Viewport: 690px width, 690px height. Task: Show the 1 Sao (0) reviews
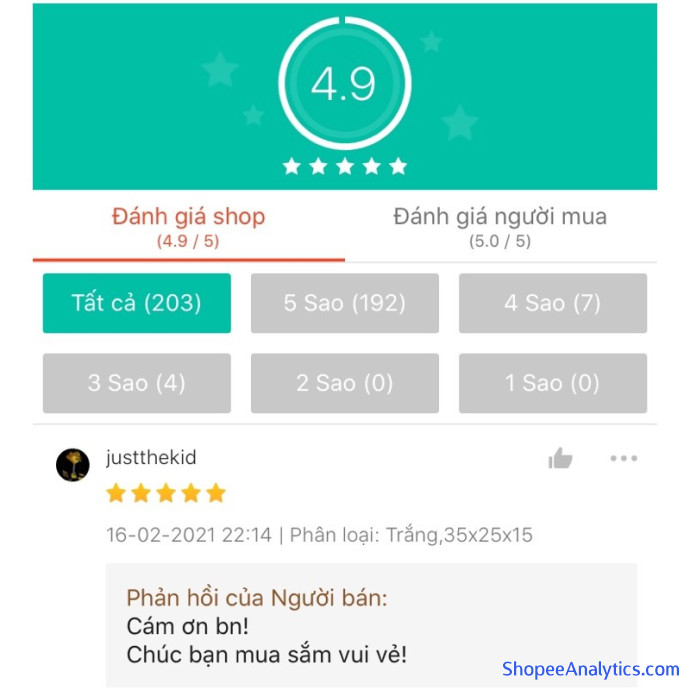click(x=552, y=383)
